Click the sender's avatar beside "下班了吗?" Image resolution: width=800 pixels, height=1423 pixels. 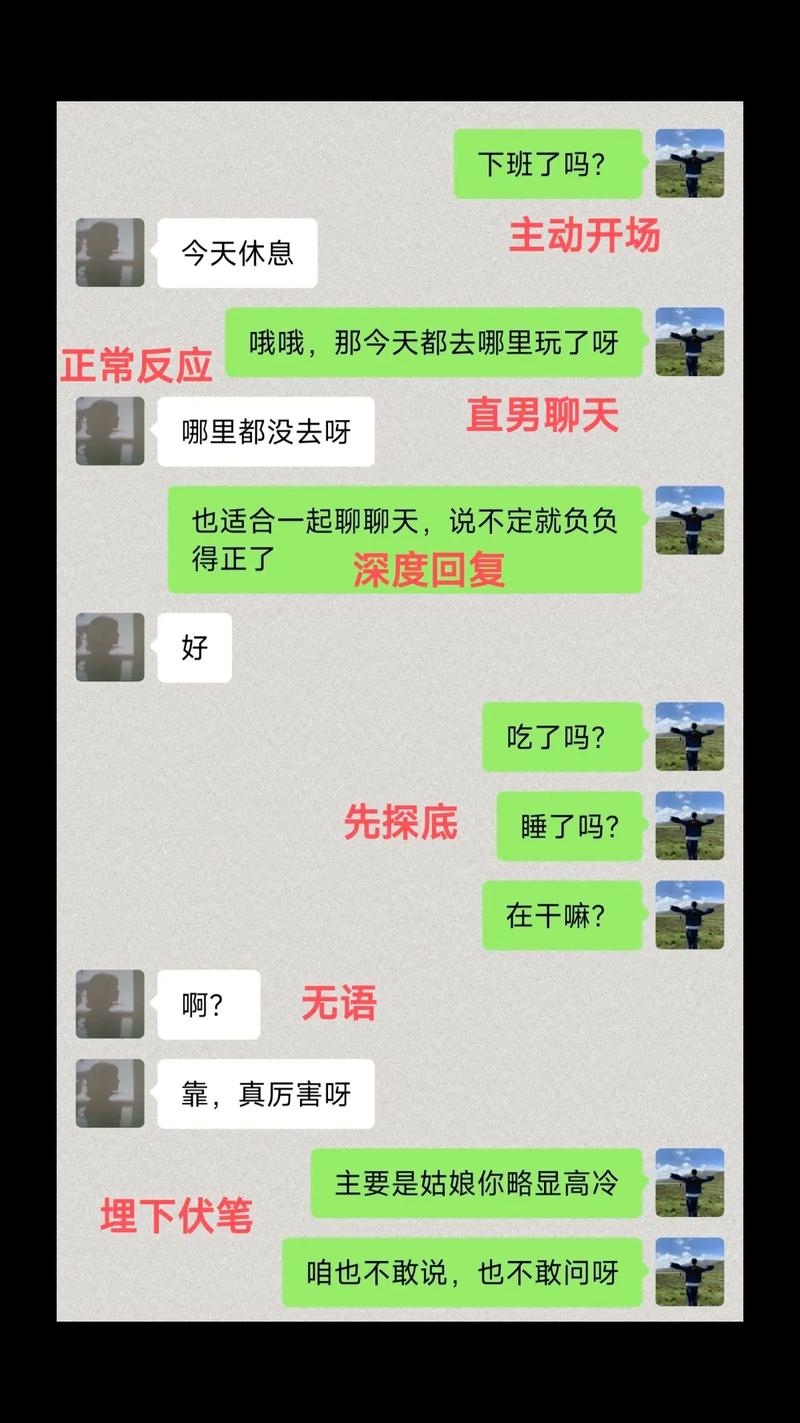pyautogui.click(x=689, y=163)
